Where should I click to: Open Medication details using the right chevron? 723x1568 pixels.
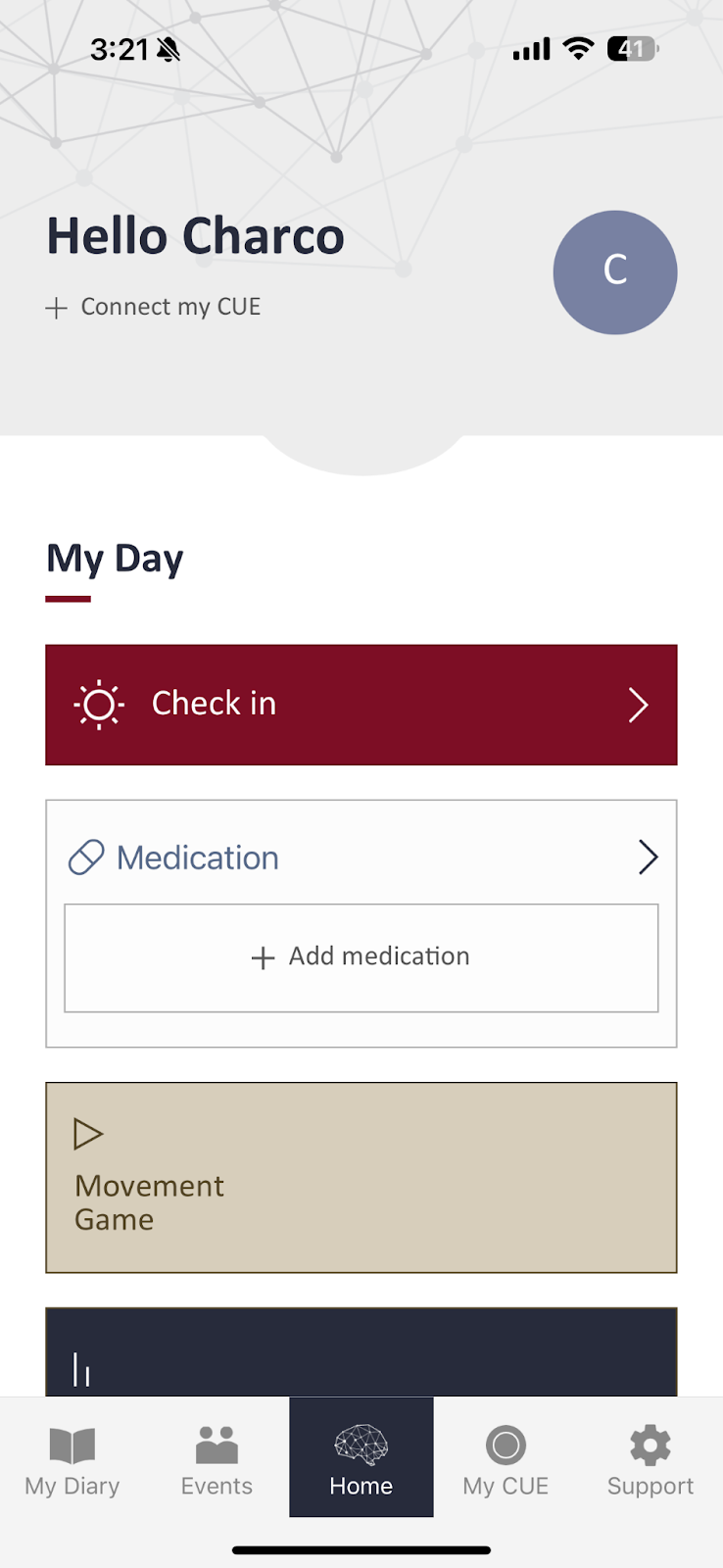point(648,857)
